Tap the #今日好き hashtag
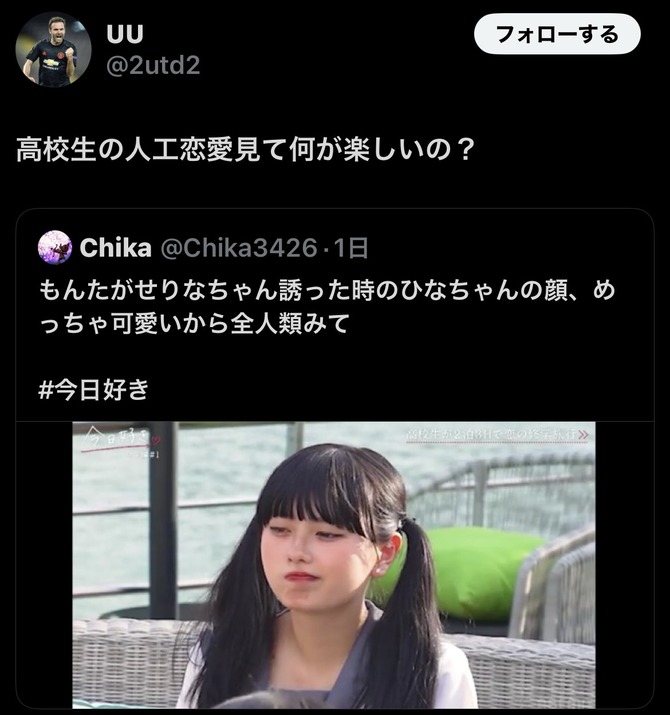The height and width of the screenshot is (715, 670). point(93,390)
